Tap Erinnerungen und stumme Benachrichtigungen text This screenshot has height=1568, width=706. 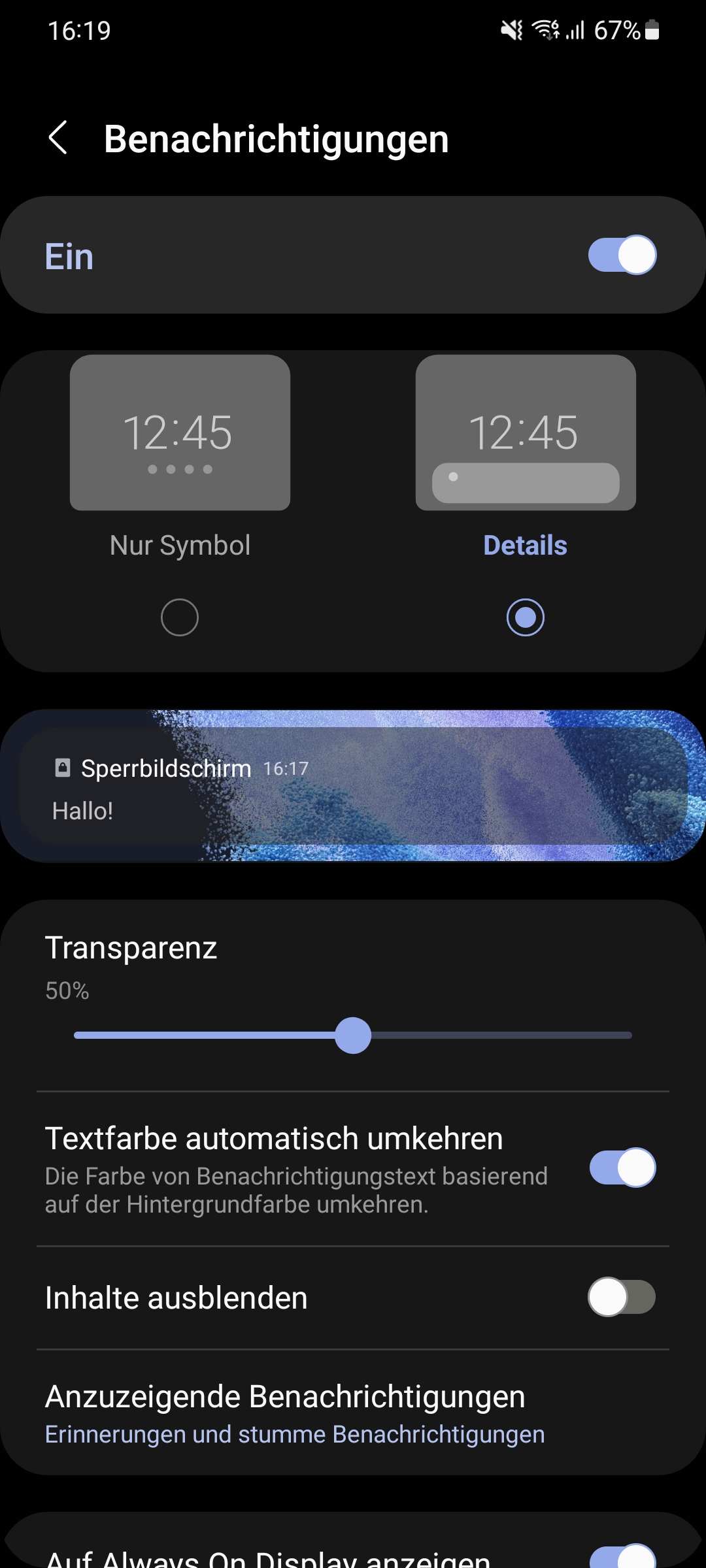pyautogui.click(x=294, y=1434)
